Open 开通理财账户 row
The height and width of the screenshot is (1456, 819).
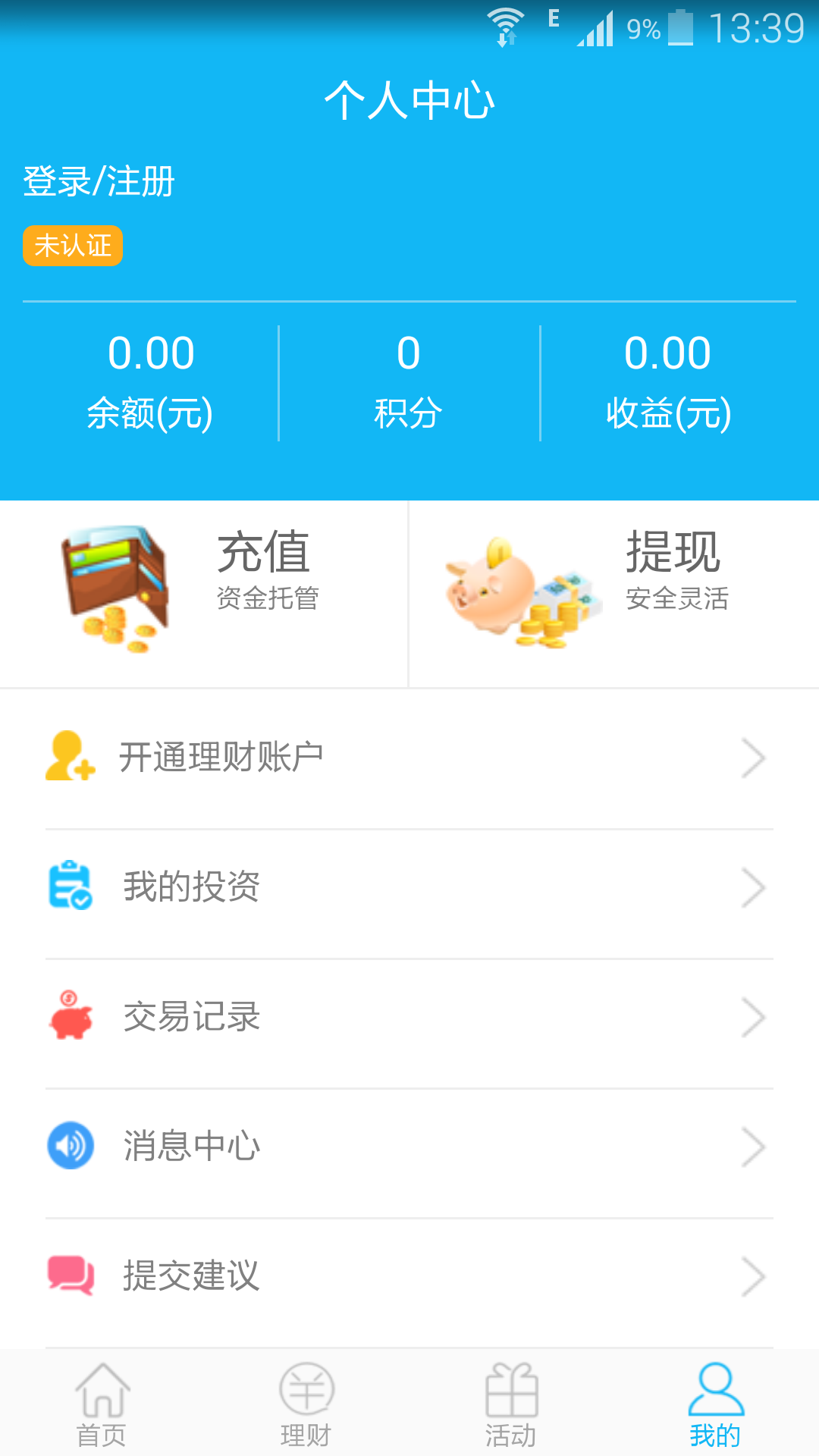[409, 758]
